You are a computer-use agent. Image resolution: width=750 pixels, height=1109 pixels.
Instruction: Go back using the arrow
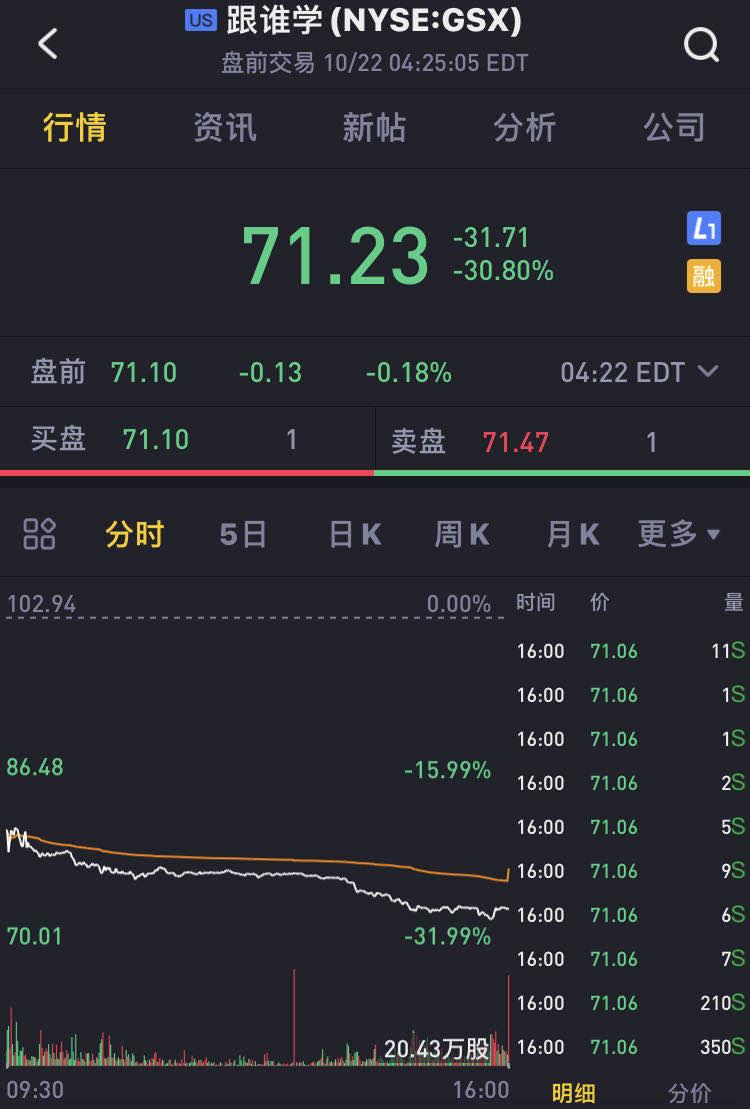point(47,44)
